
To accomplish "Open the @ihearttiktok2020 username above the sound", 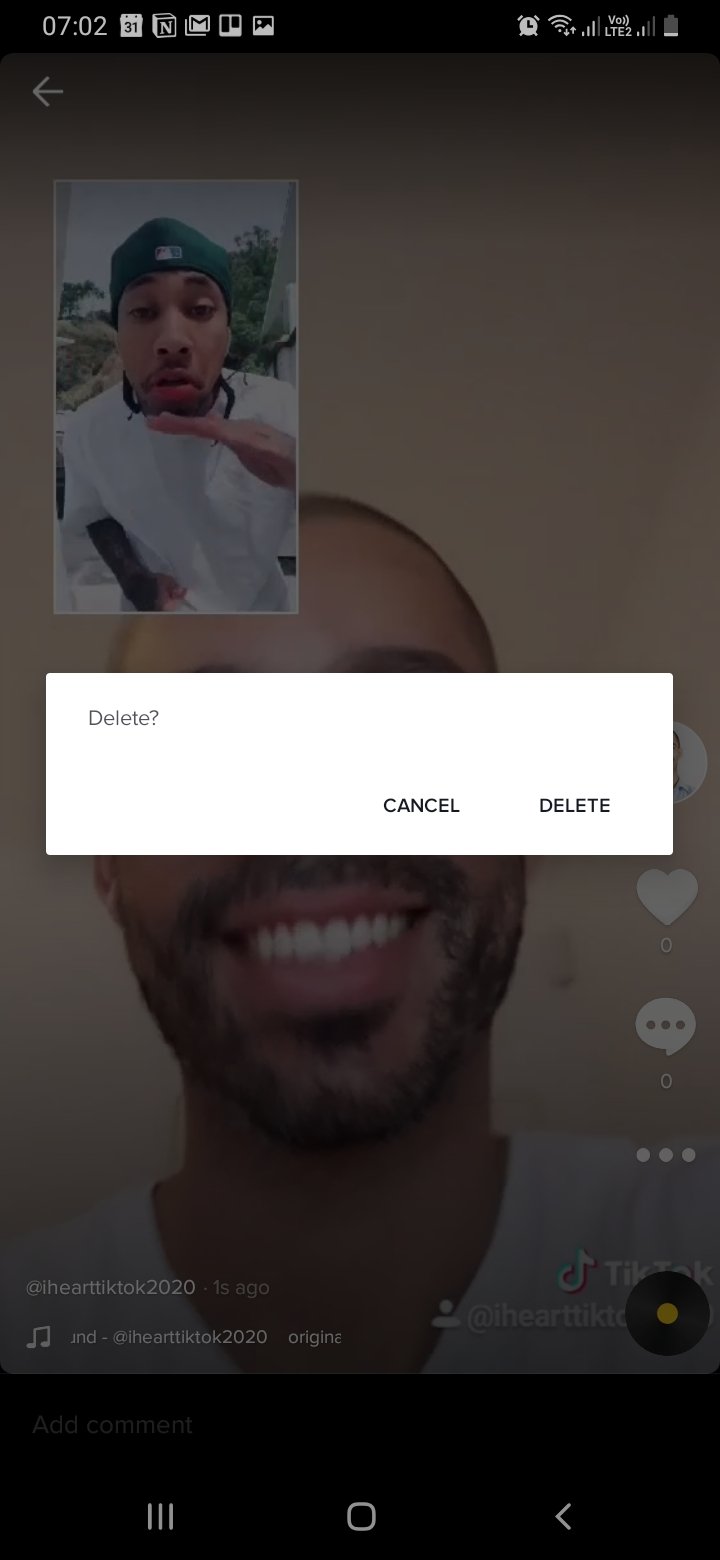I will [111, 1287].
